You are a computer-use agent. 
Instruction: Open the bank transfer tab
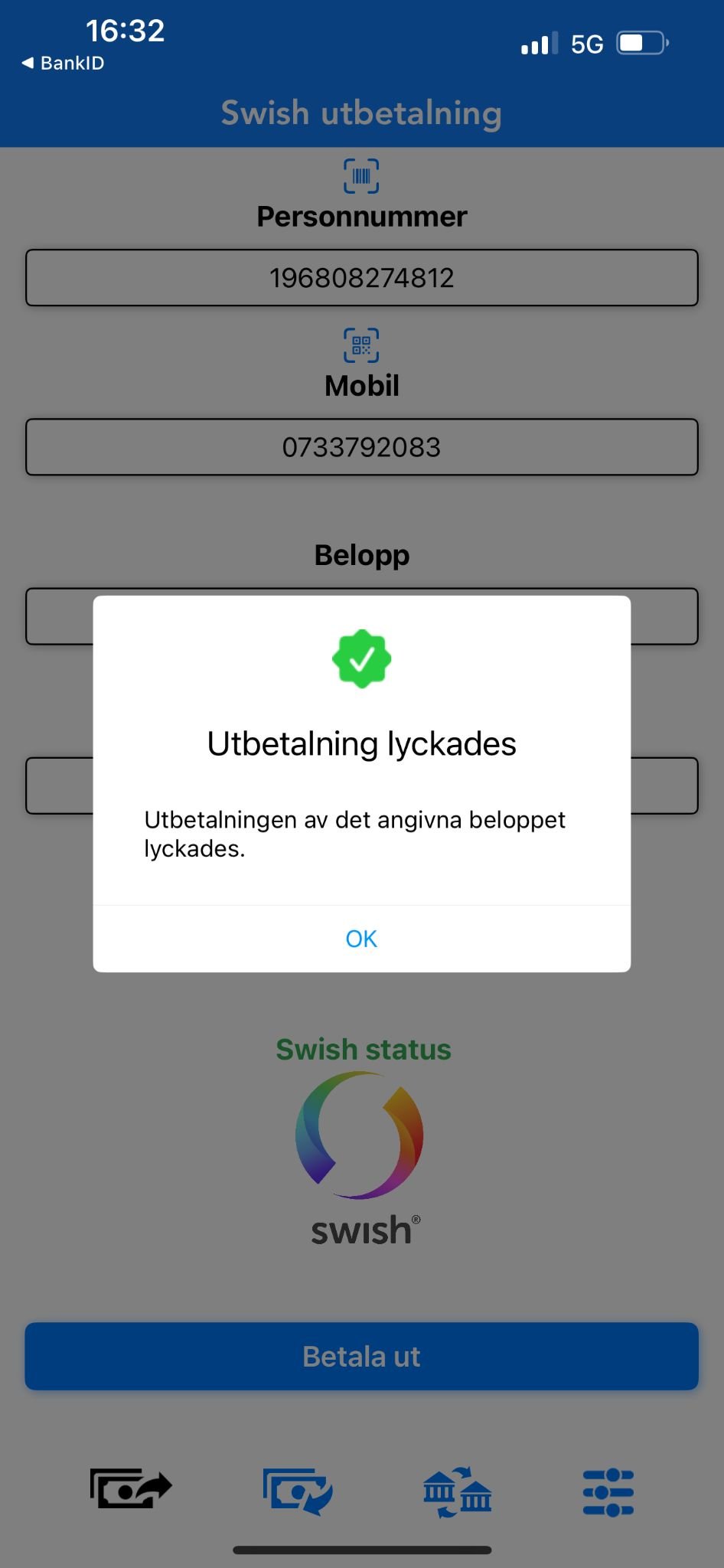[x=457, y=1491]
